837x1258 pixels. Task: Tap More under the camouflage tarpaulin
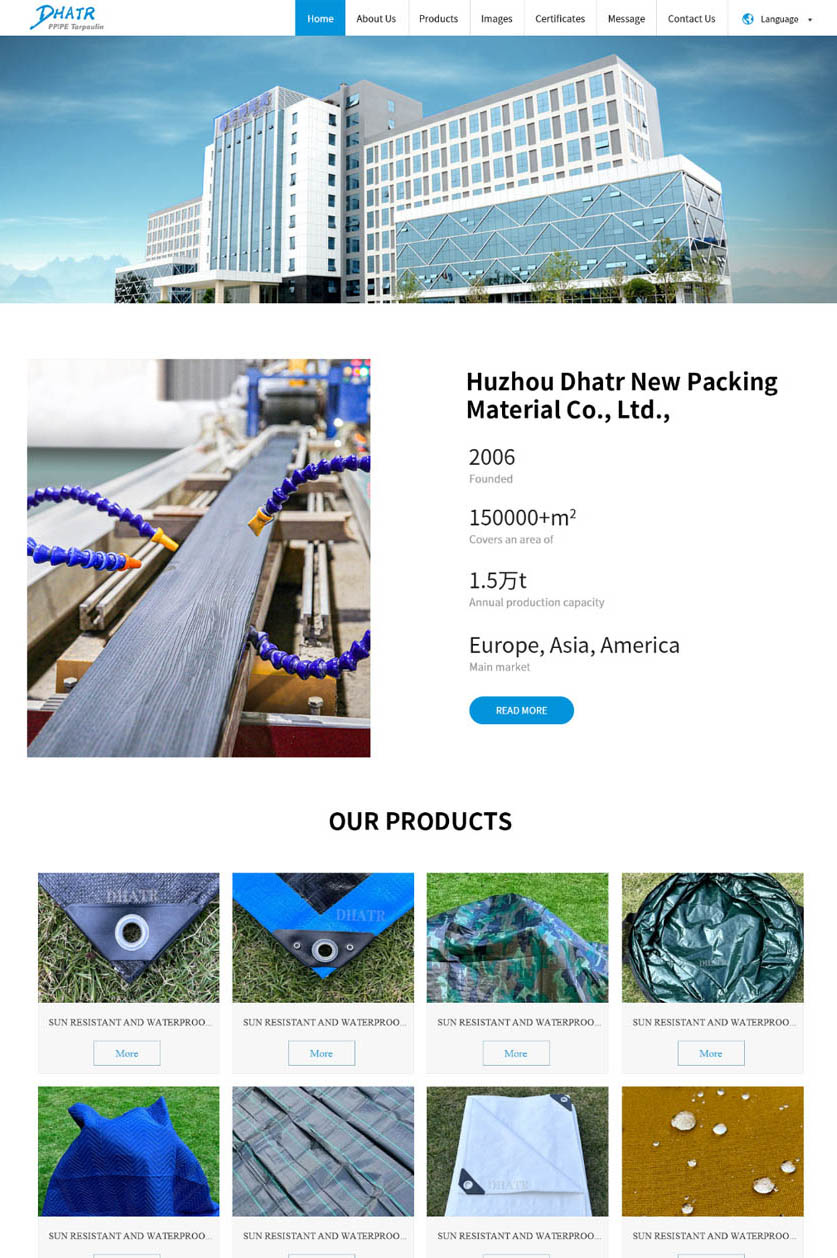[516, 1053]
